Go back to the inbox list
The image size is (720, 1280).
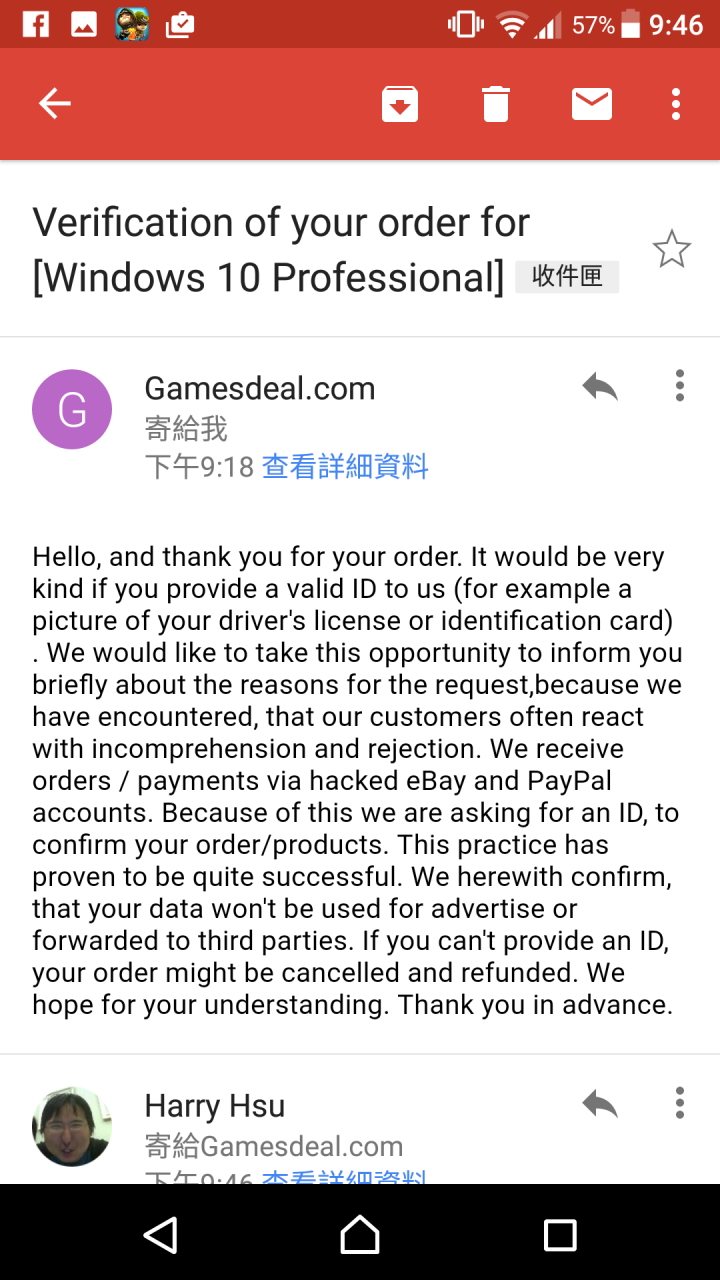tap(55, 103)
